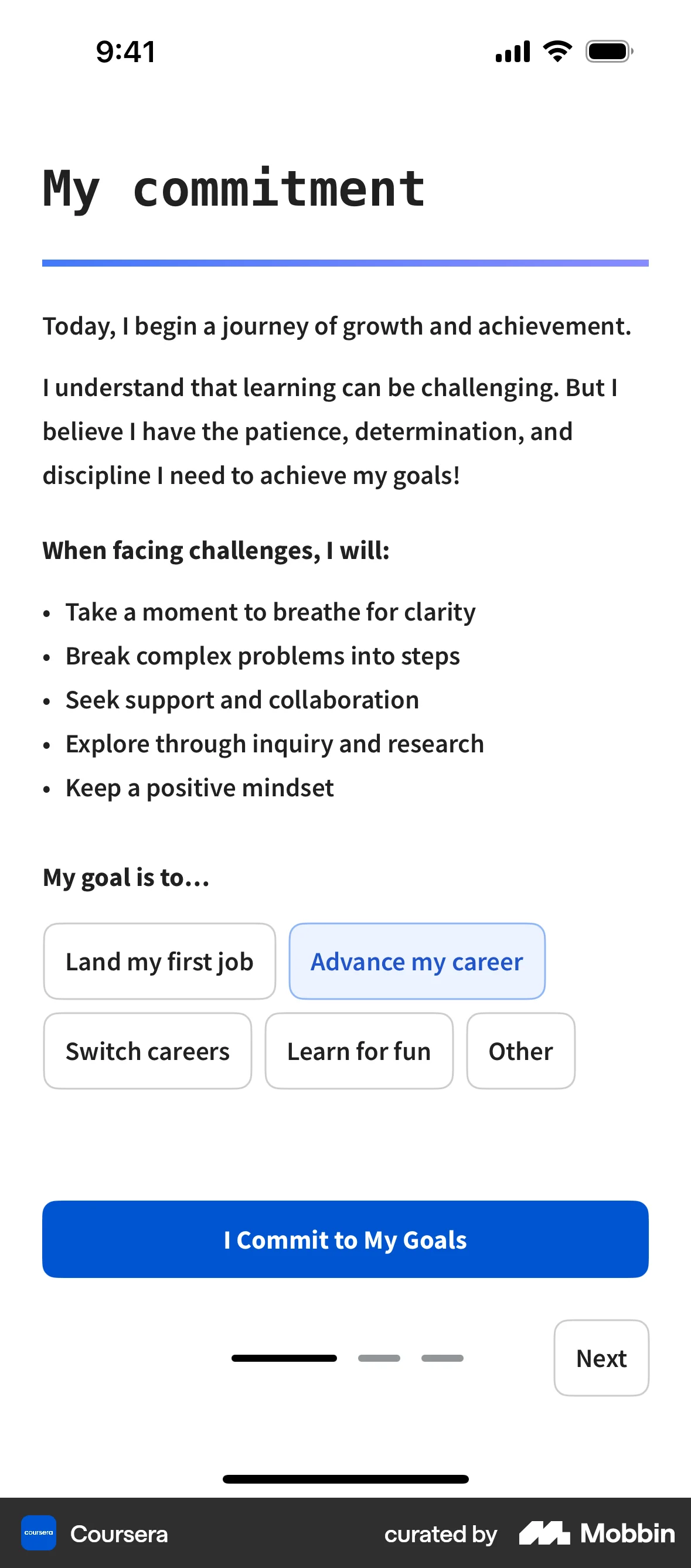Tap the home indicator bar
Image resolution: width=691 pixels, height=1568 pixels.
tap(345, 1478)
